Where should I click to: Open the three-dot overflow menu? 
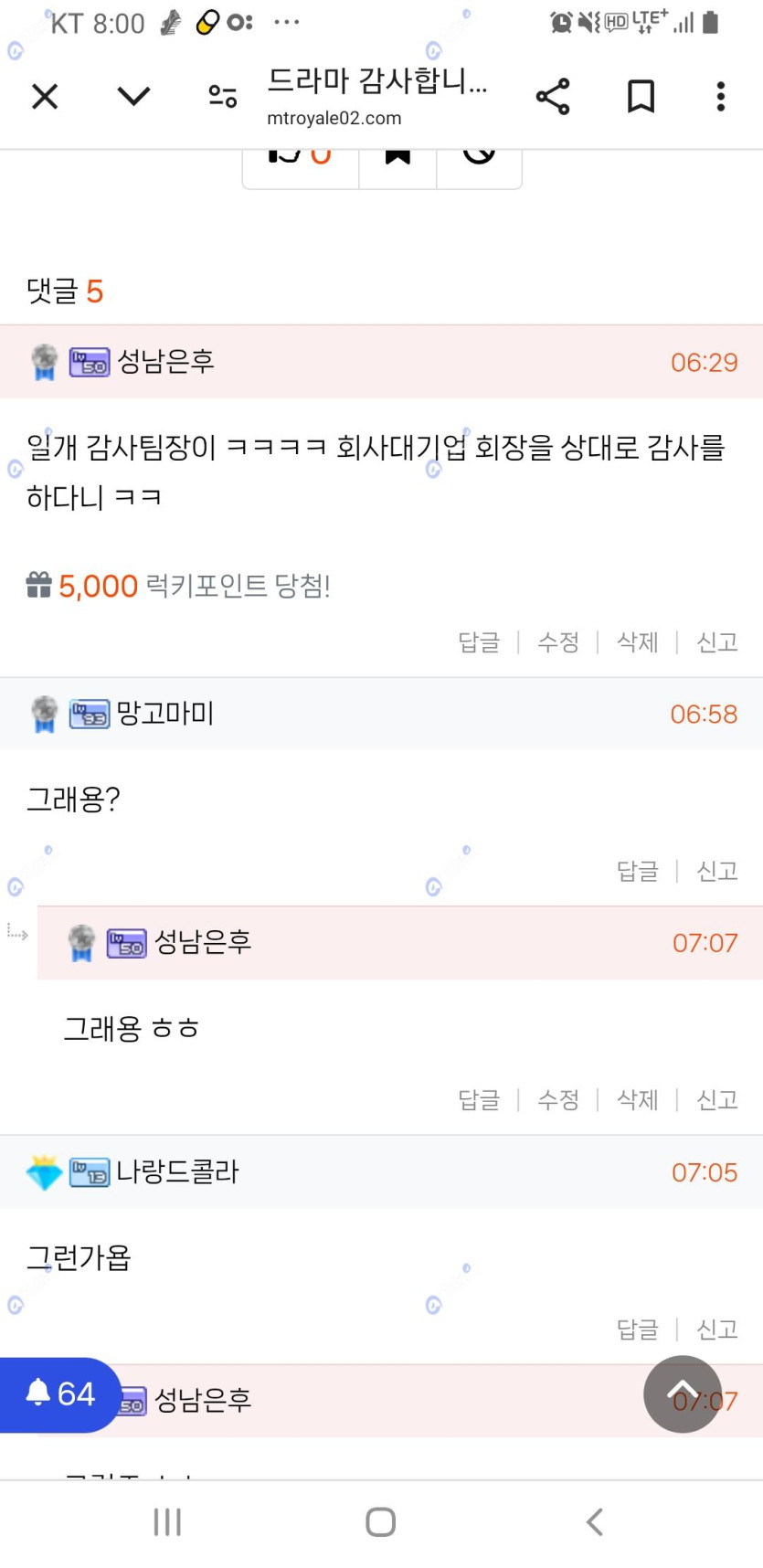[721, 96]
